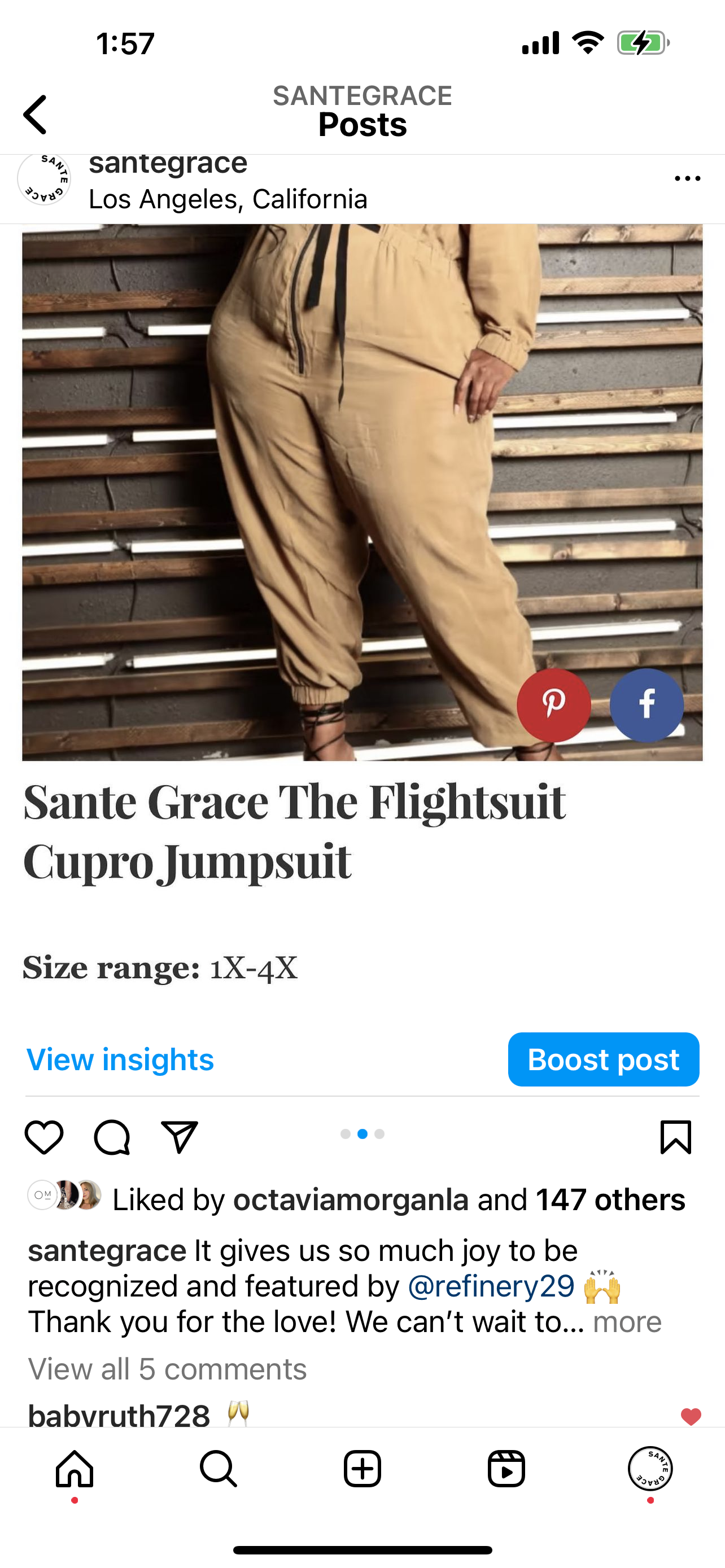The image size is (725, 1568).
Task: Tap the Boost post button
Action: (602, 1060)
